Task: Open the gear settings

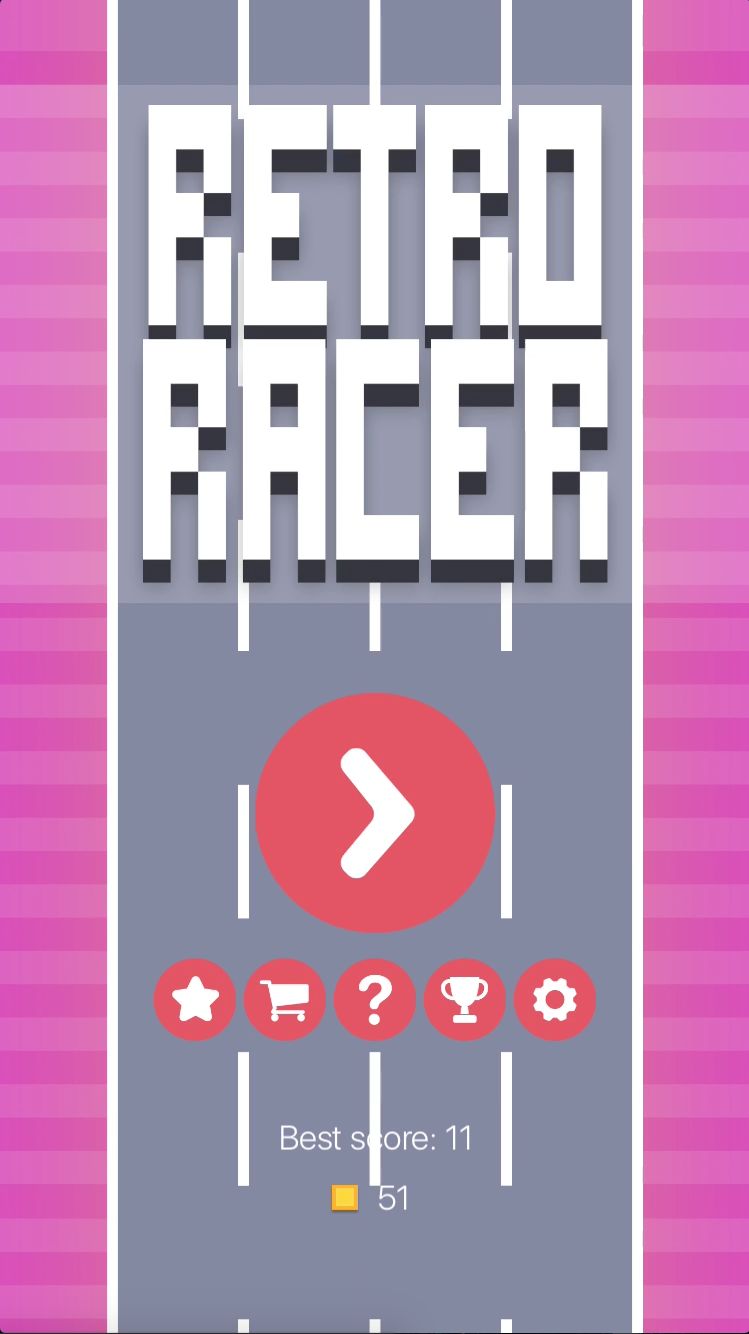Action: coord(555,1000)
